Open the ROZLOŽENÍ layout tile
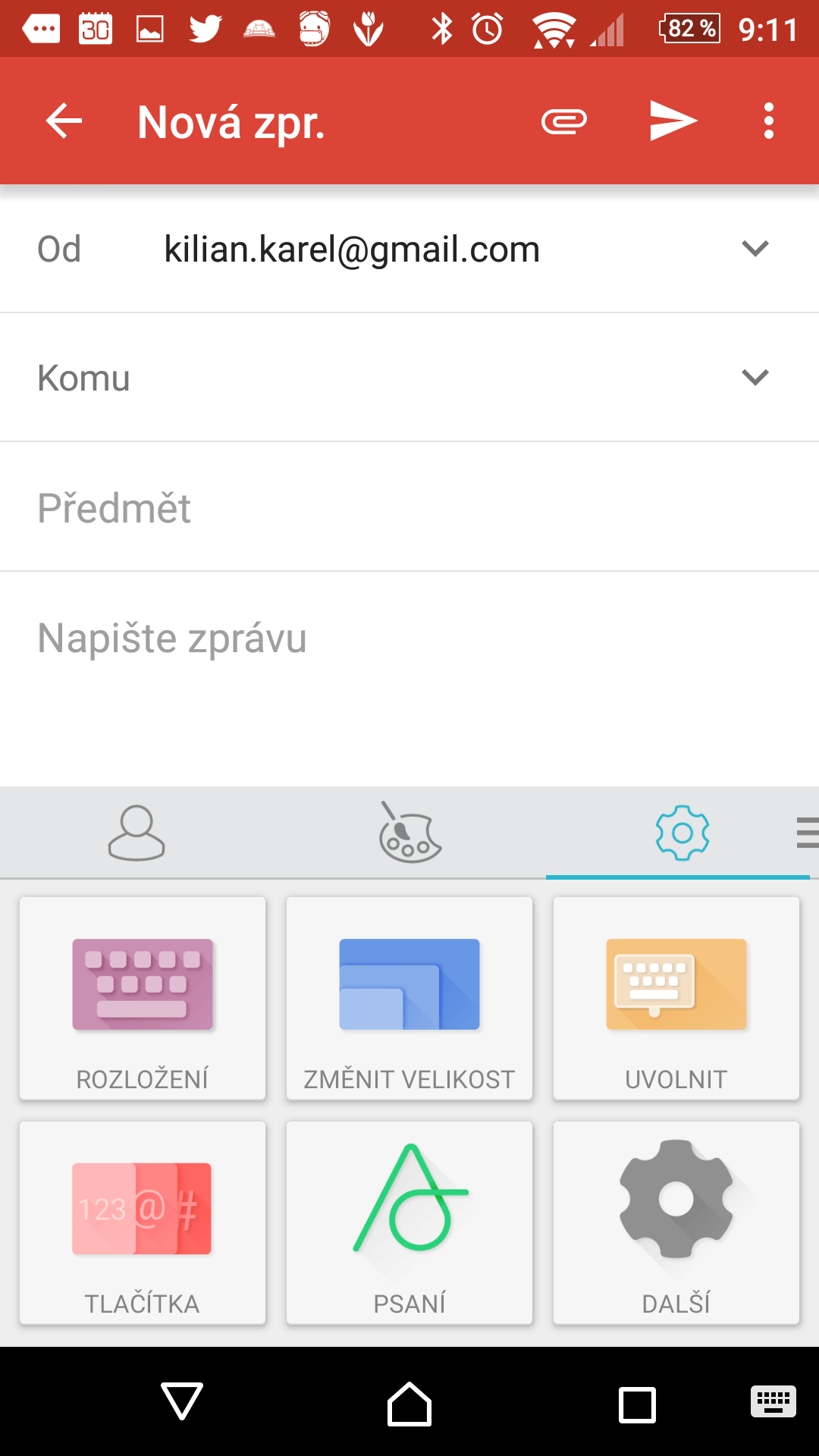 143,999
